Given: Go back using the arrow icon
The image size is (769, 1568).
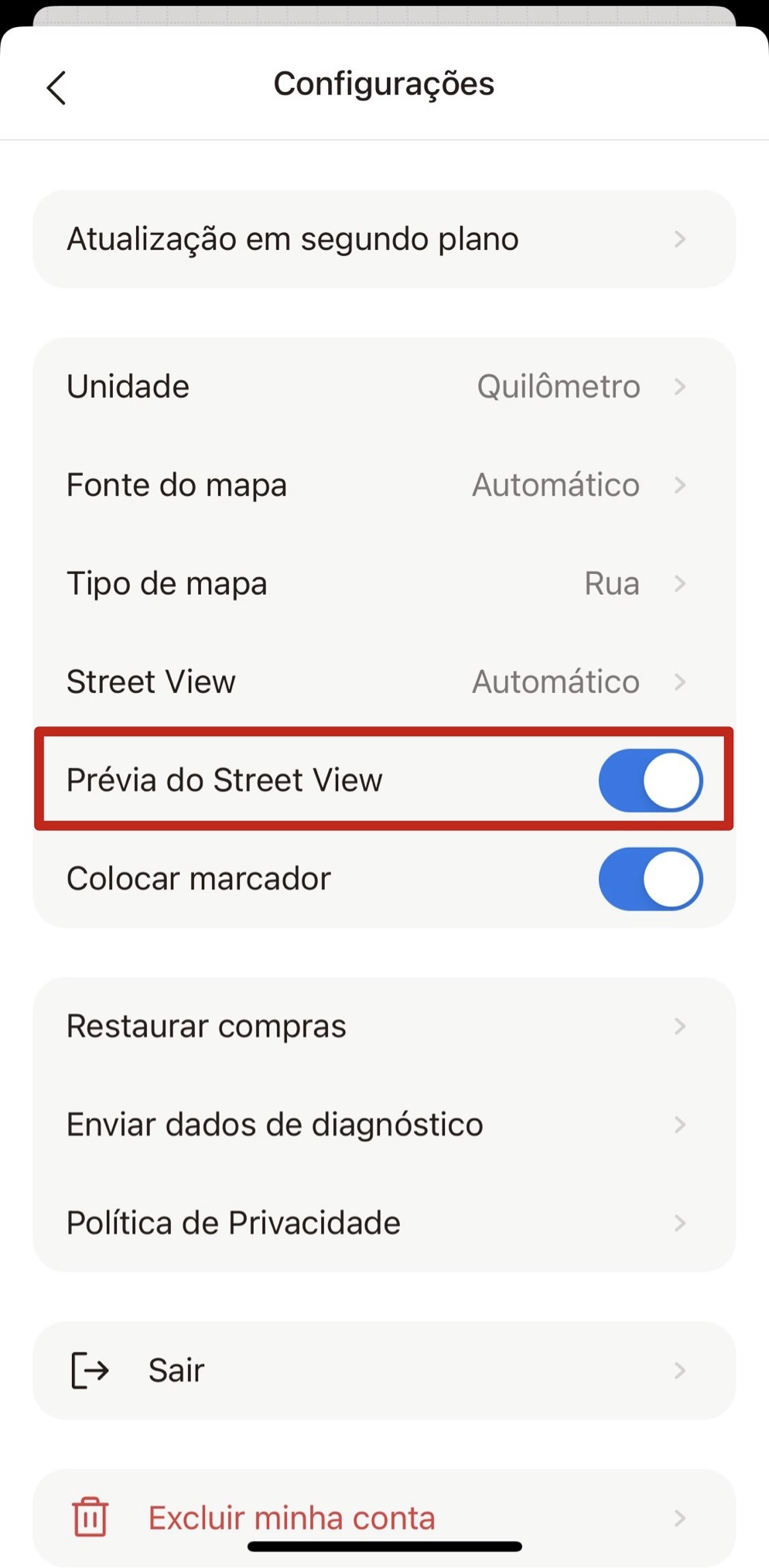Looking at the screenshot, I should pos(56,87).
